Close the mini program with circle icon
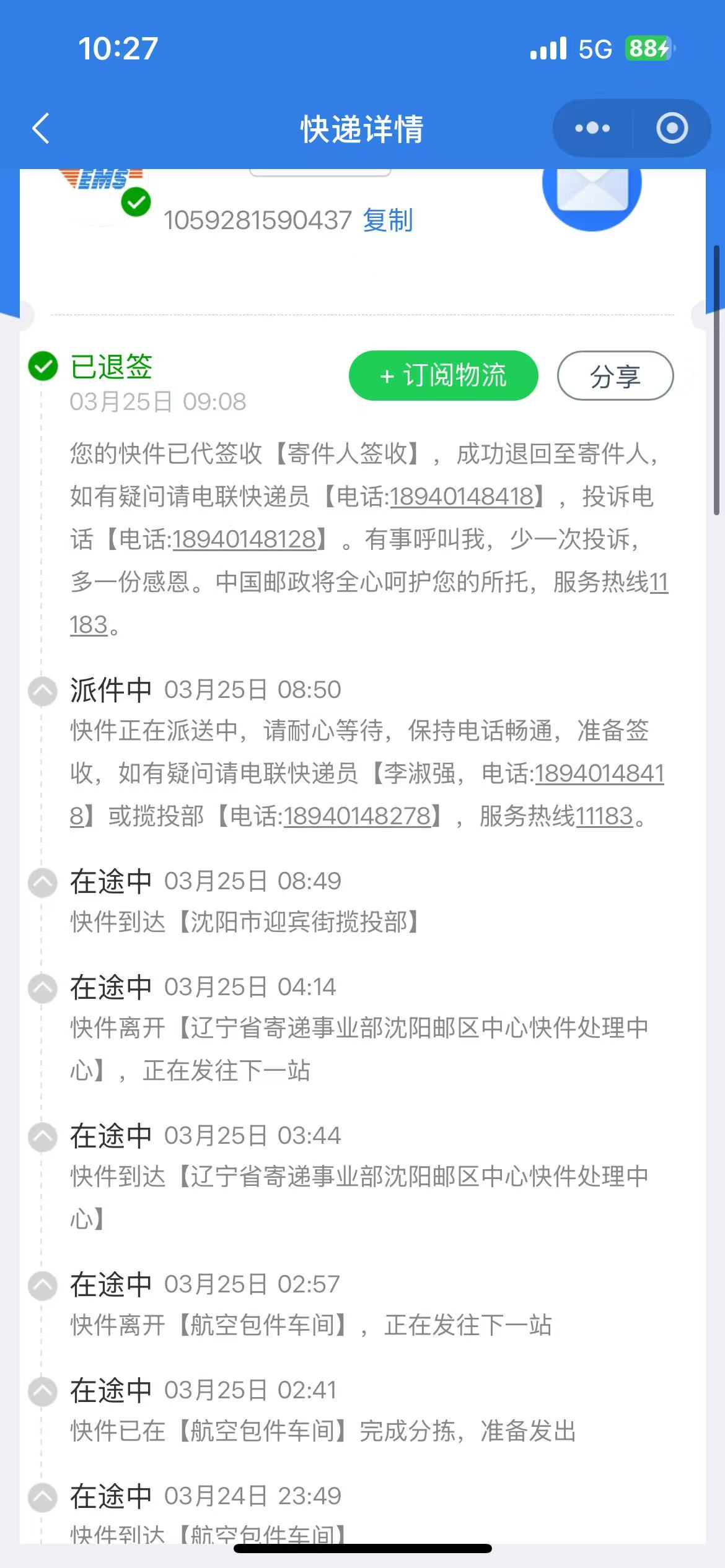Image resolution: width=725 pixels, height=1568 pixels. point(672,128)
